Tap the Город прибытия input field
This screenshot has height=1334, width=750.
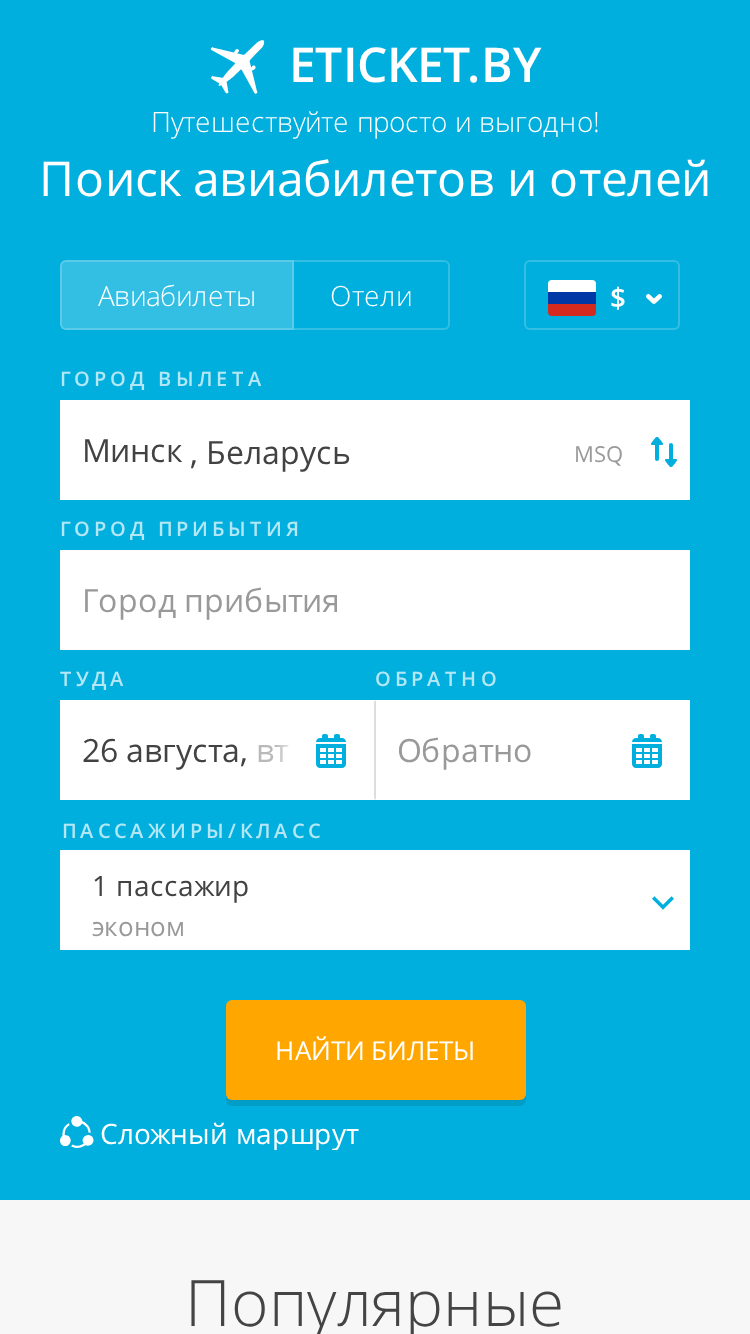coord(375,600)
